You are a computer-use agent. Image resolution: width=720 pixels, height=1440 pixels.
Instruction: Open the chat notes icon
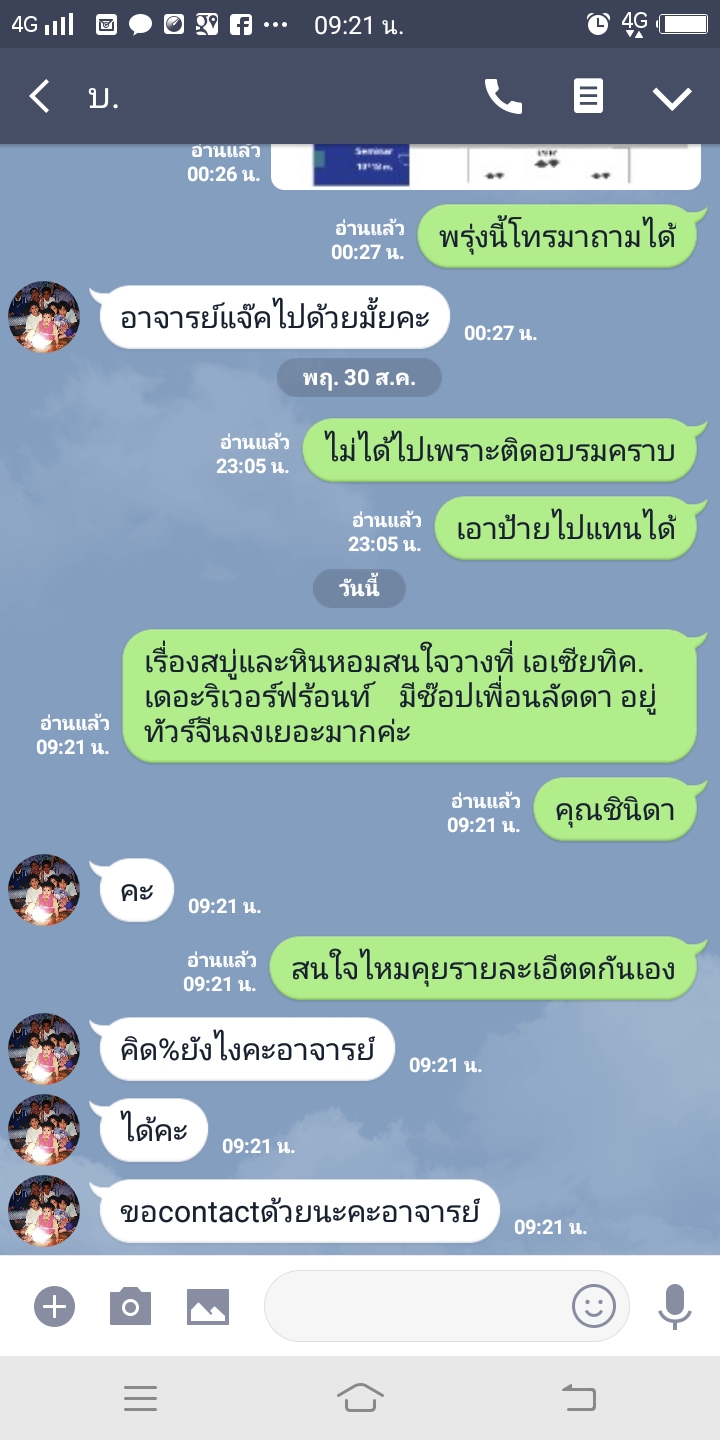pos(588,97)
